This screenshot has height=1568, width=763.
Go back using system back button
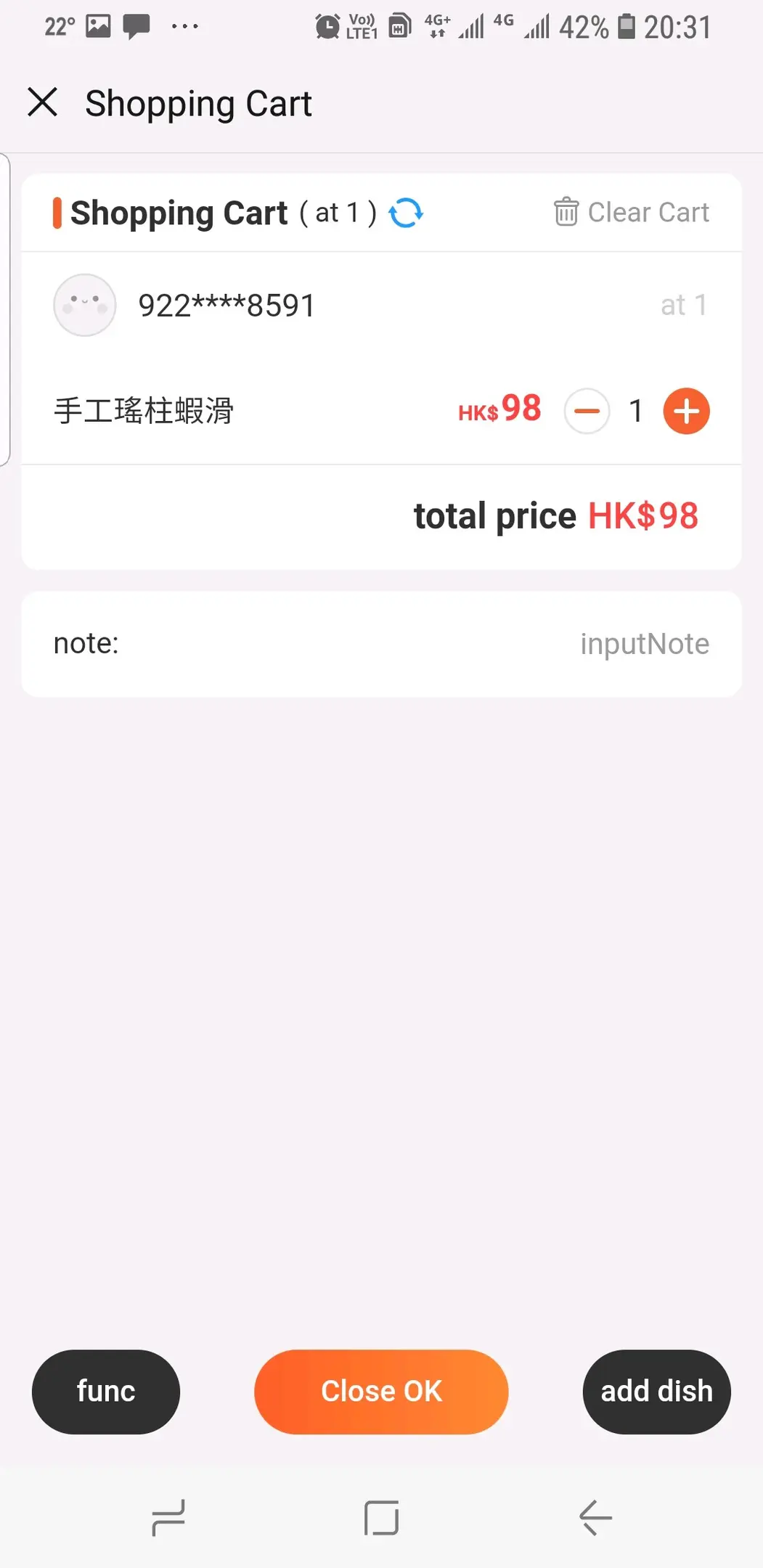(x=595, y=1517)
